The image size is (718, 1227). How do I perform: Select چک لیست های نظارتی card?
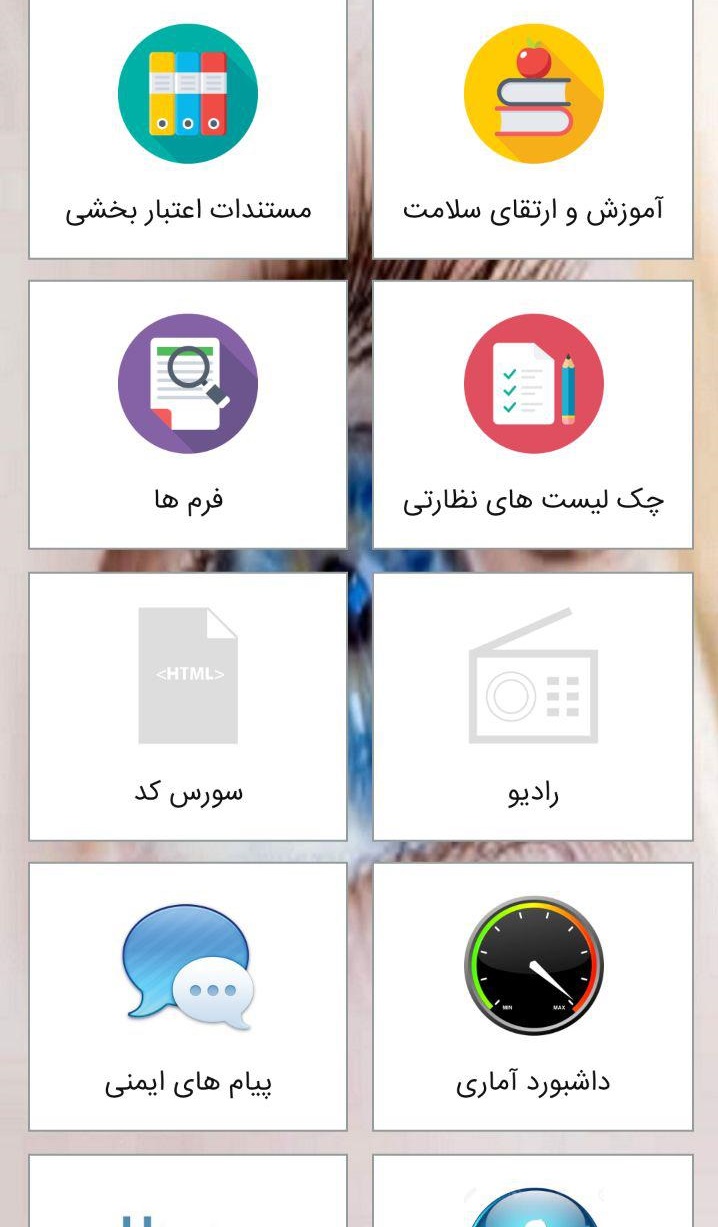pyautogui.click(x=533, y=414)
